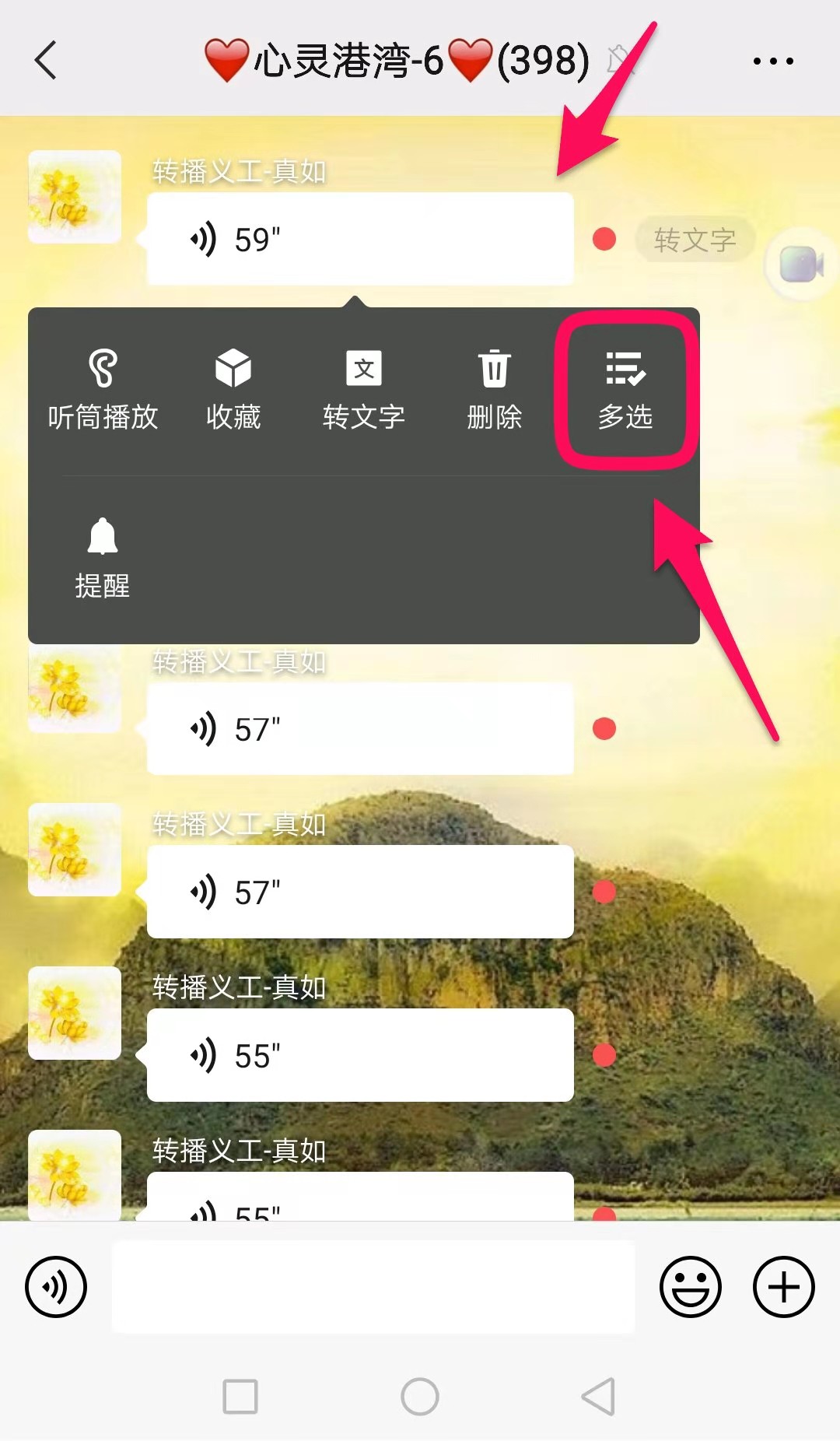This screenshot has width=840, height=1441.
Task: Focus the message text field
Action: tap(373, 1287)
